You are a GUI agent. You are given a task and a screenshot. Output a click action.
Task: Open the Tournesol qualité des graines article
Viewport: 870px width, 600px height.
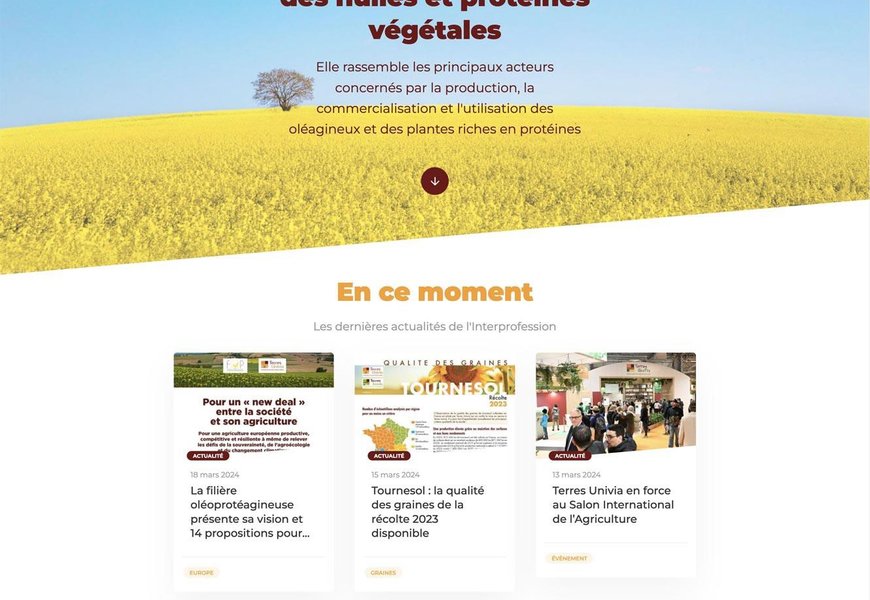click(428, 512)
